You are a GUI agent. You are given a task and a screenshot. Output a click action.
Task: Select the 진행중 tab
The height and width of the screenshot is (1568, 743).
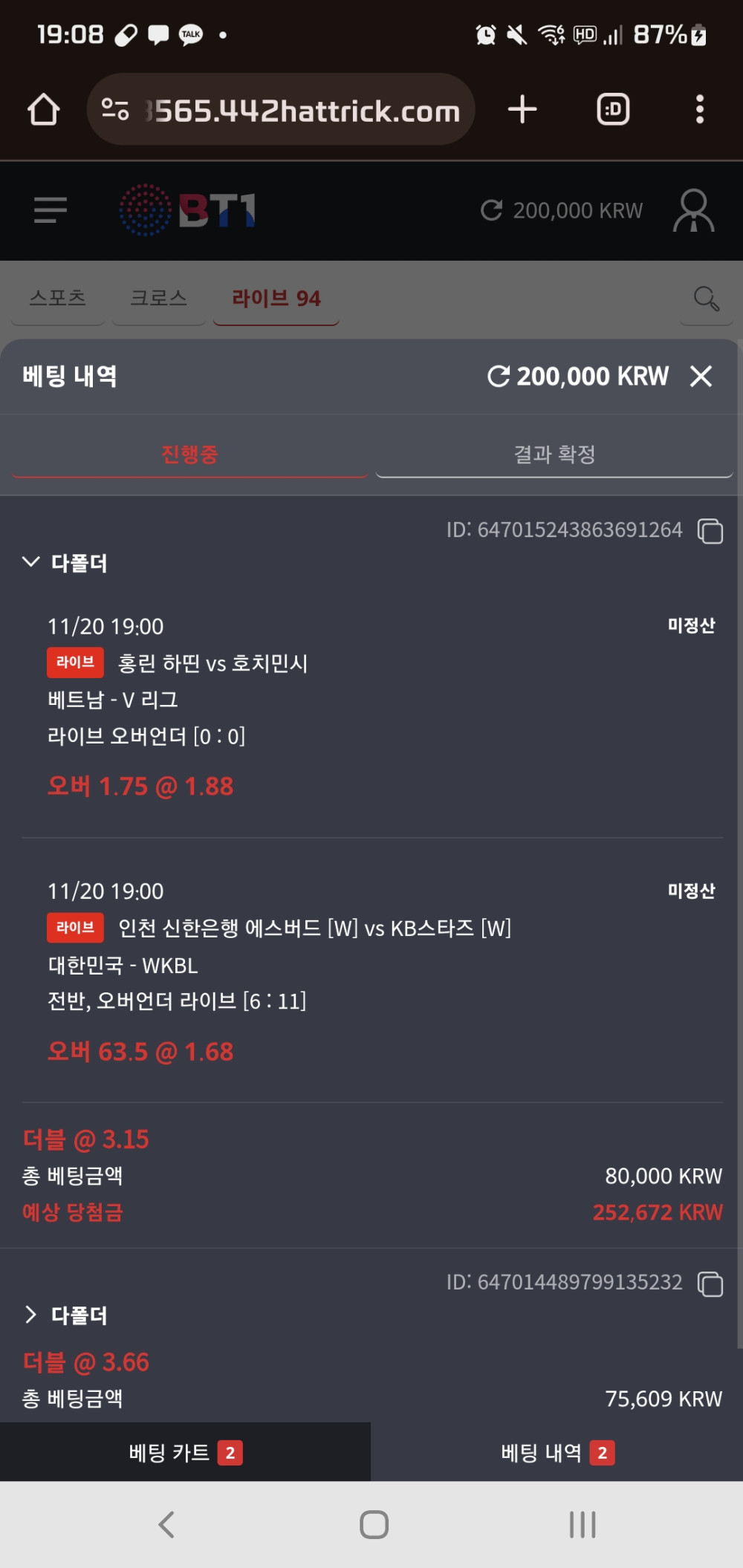(189, 454)
